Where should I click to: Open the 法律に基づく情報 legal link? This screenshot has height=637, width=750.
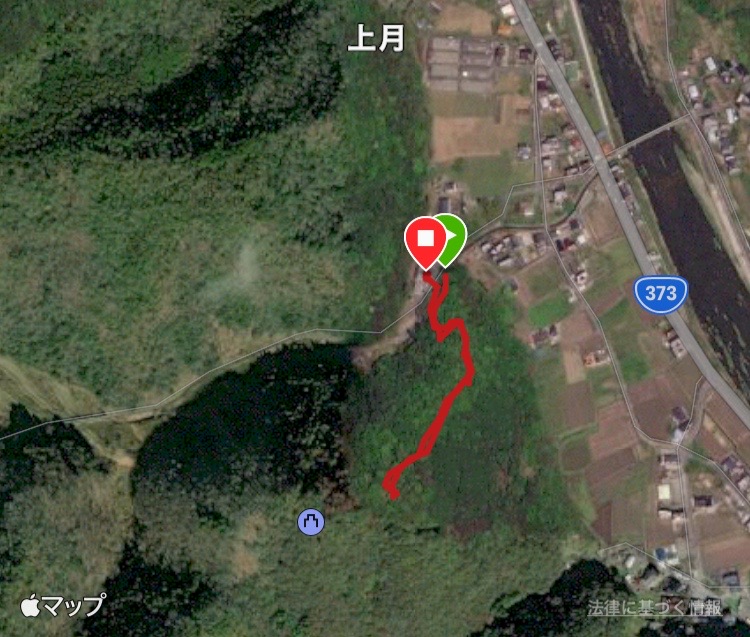point(654,606)
